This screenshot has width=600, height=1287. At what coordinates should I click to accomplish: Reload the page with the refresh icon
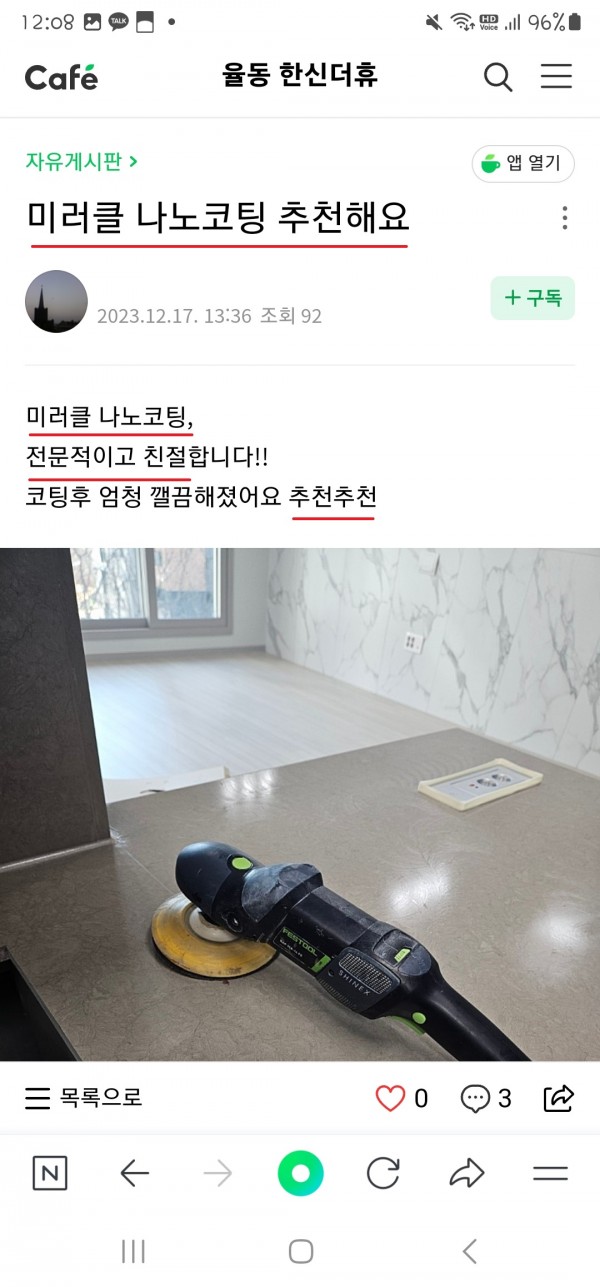(x=383, y=1173)
